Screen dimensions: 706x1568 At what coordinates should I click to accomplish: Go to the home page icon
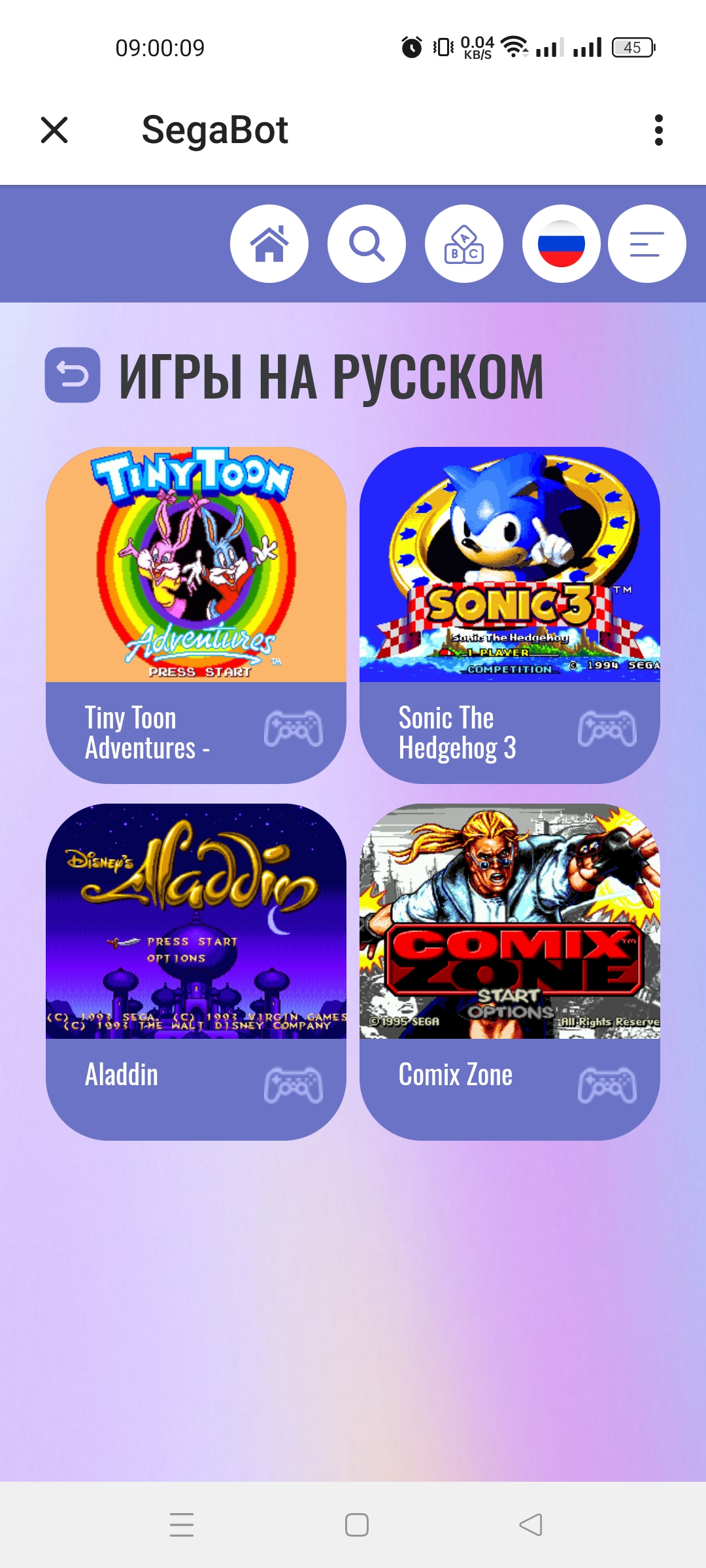(x=269, y=244)
